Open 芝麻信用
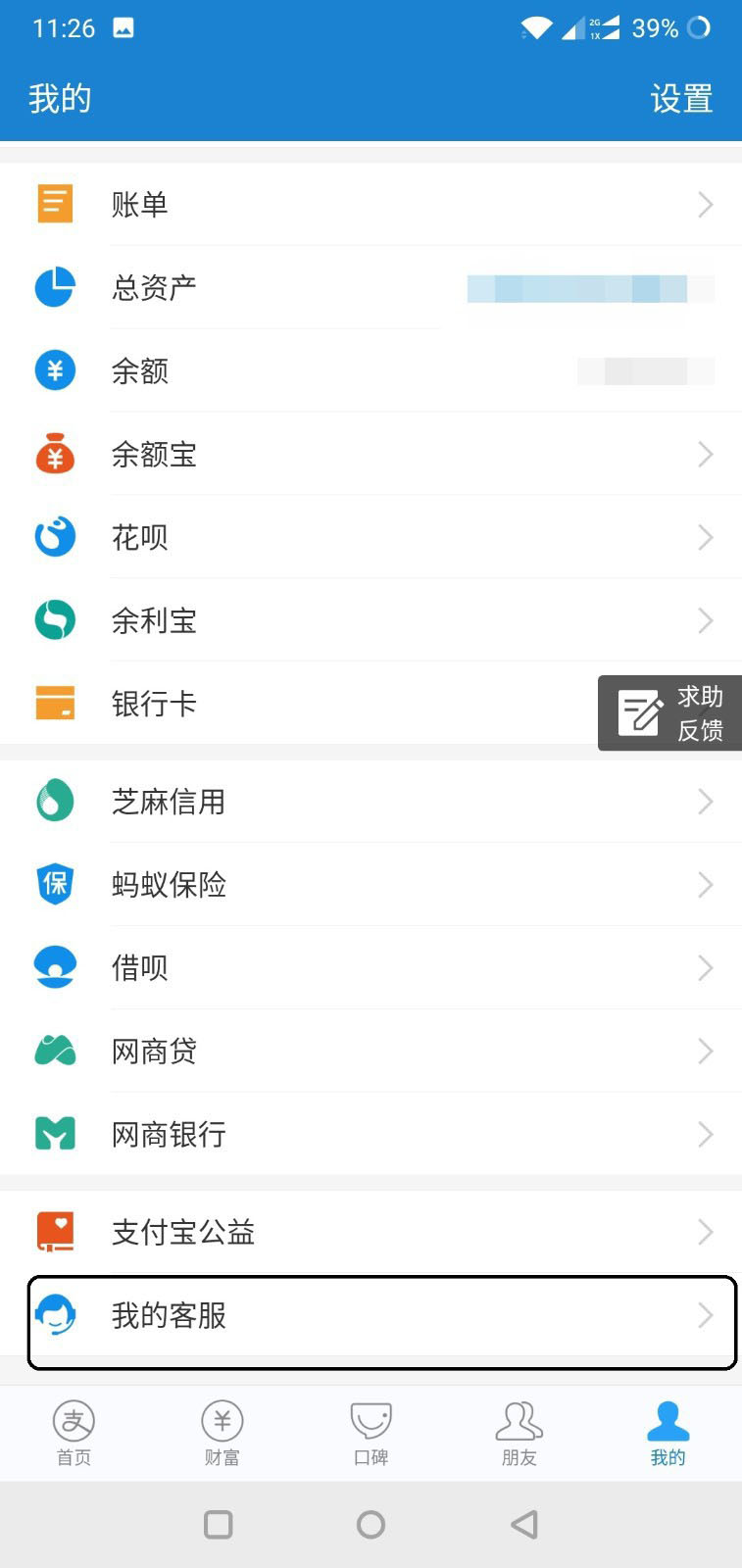 point(371,802)
